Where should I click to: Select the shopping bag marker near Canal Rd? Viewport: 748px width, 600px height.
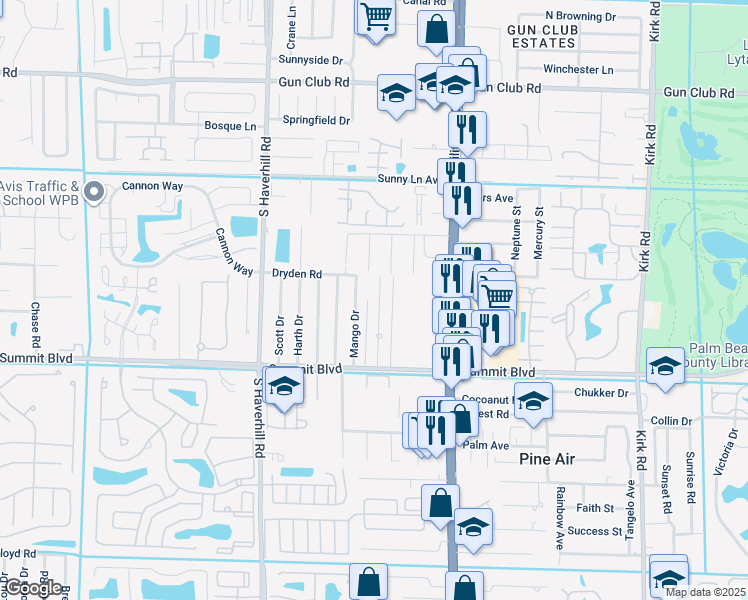click(437, 29)
